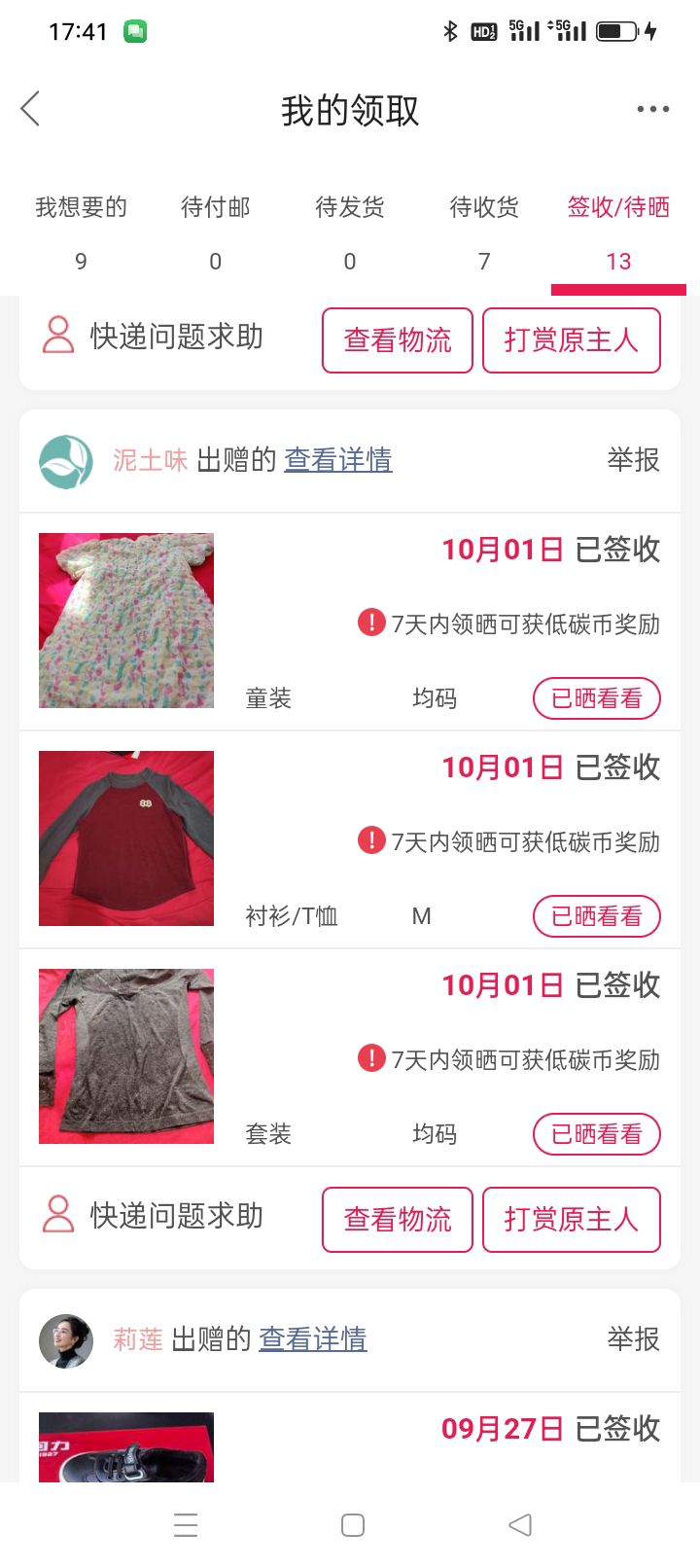
Task: Open 泥土味's profile avatar
Action: (66, 461)
